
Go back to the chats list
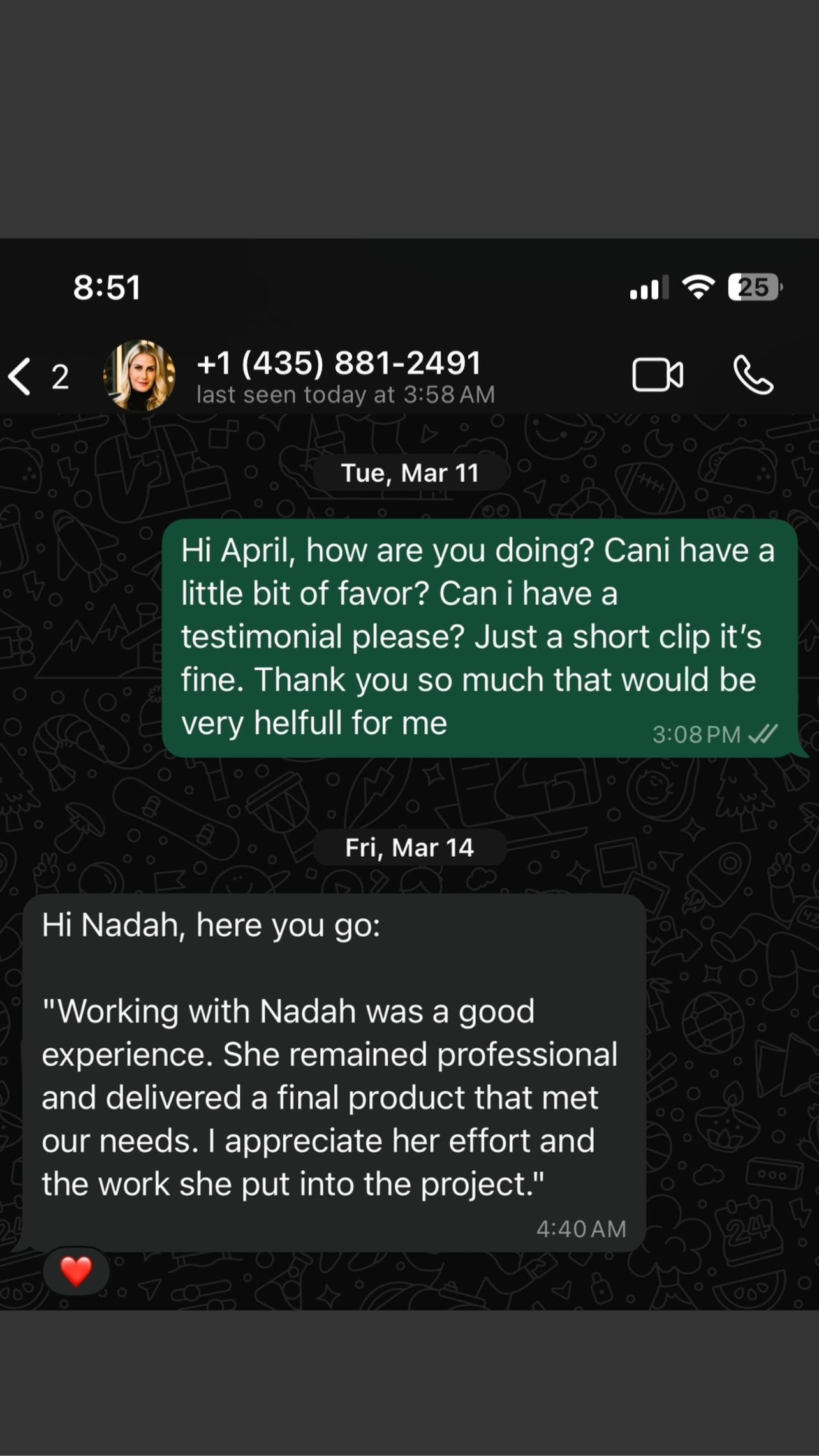click(20, 376)
